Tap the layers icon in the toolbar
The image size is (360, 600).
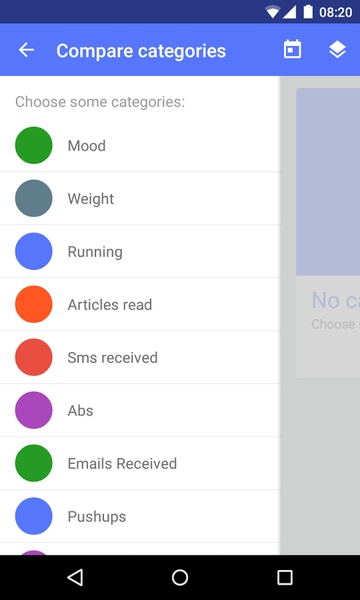337,50
